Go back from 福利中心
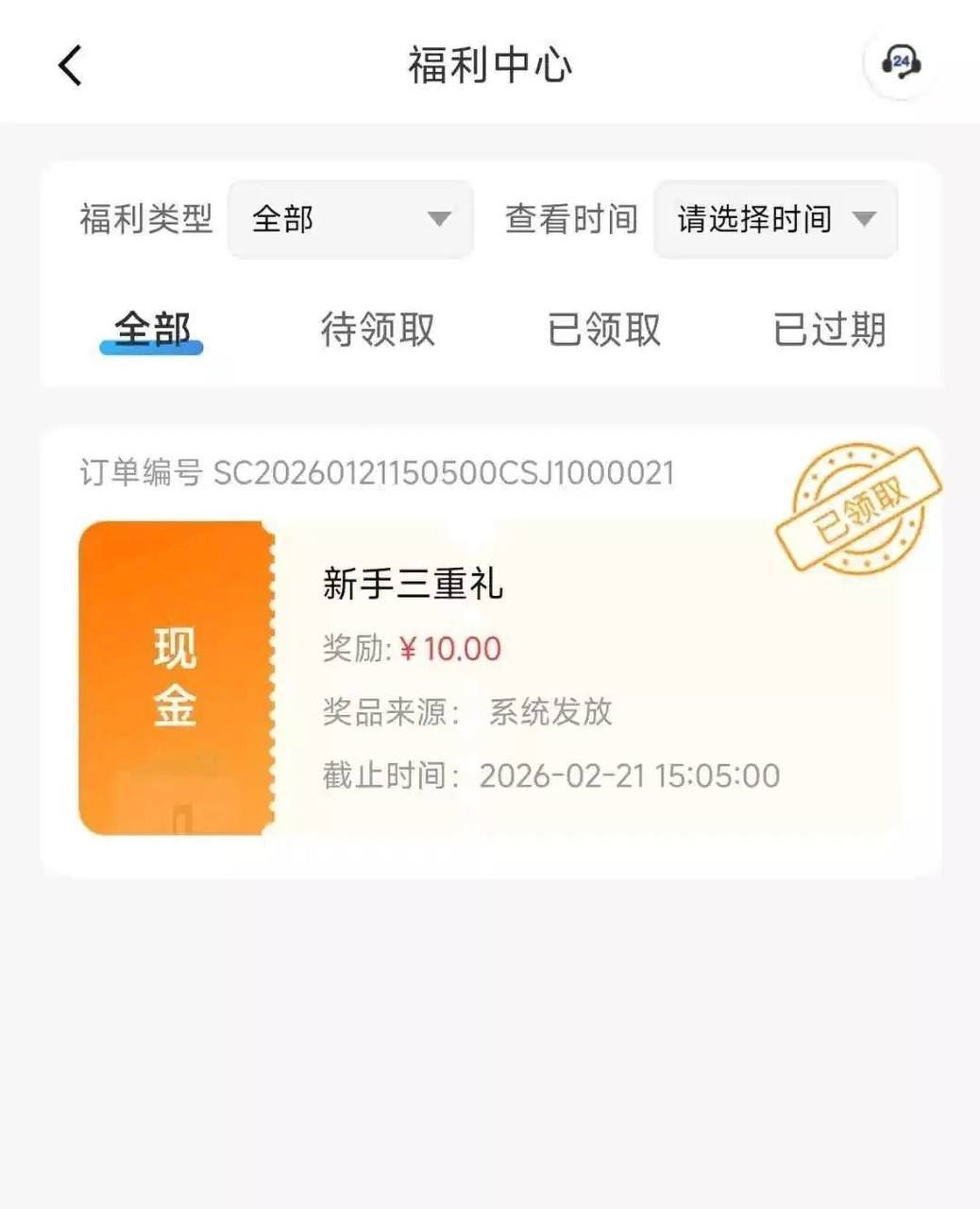The height and width of the screenshot is (1209, 980). point(71,65)
